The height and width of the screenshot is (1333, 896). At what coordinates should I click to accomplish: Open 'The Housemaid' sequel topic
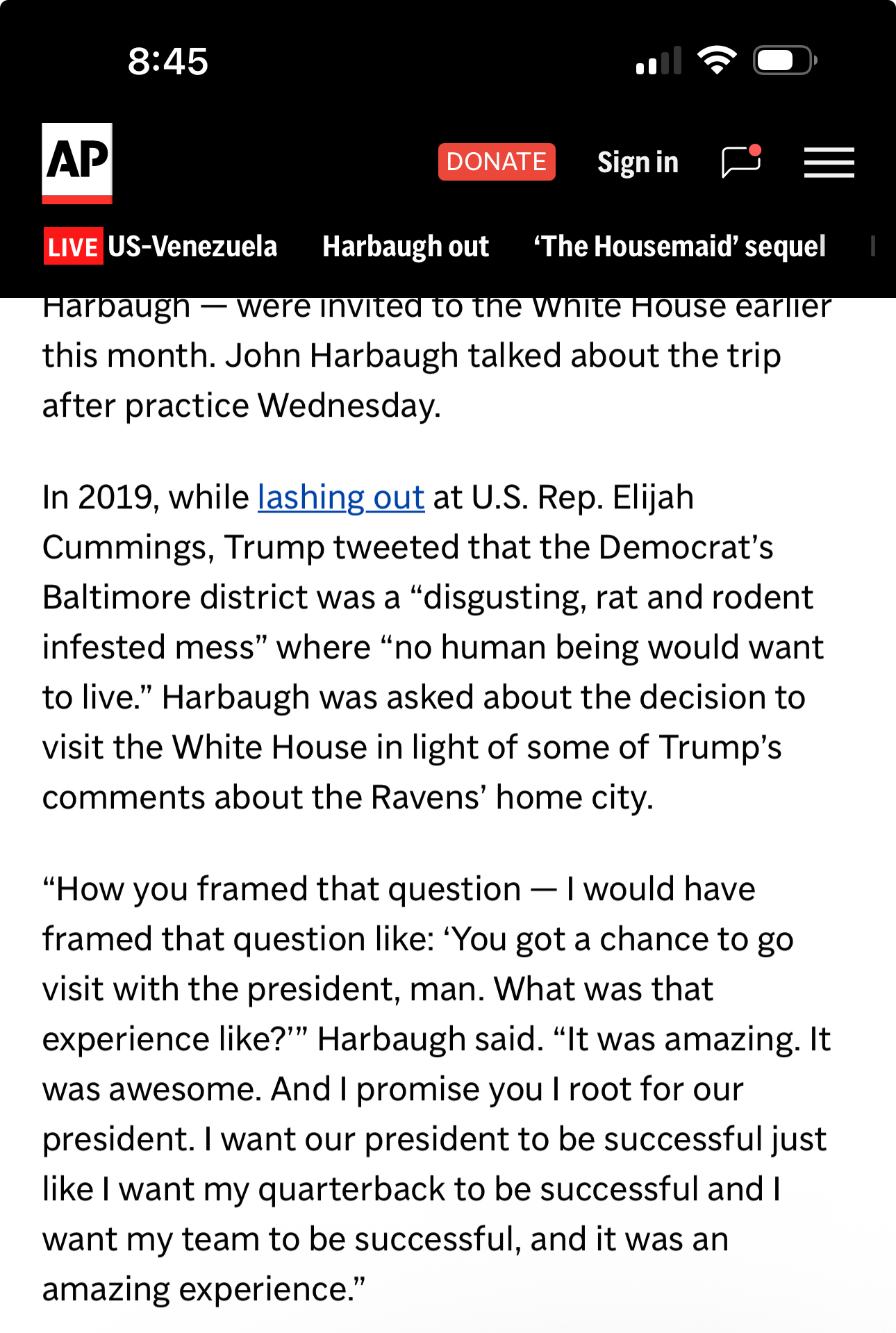[679, 247]
